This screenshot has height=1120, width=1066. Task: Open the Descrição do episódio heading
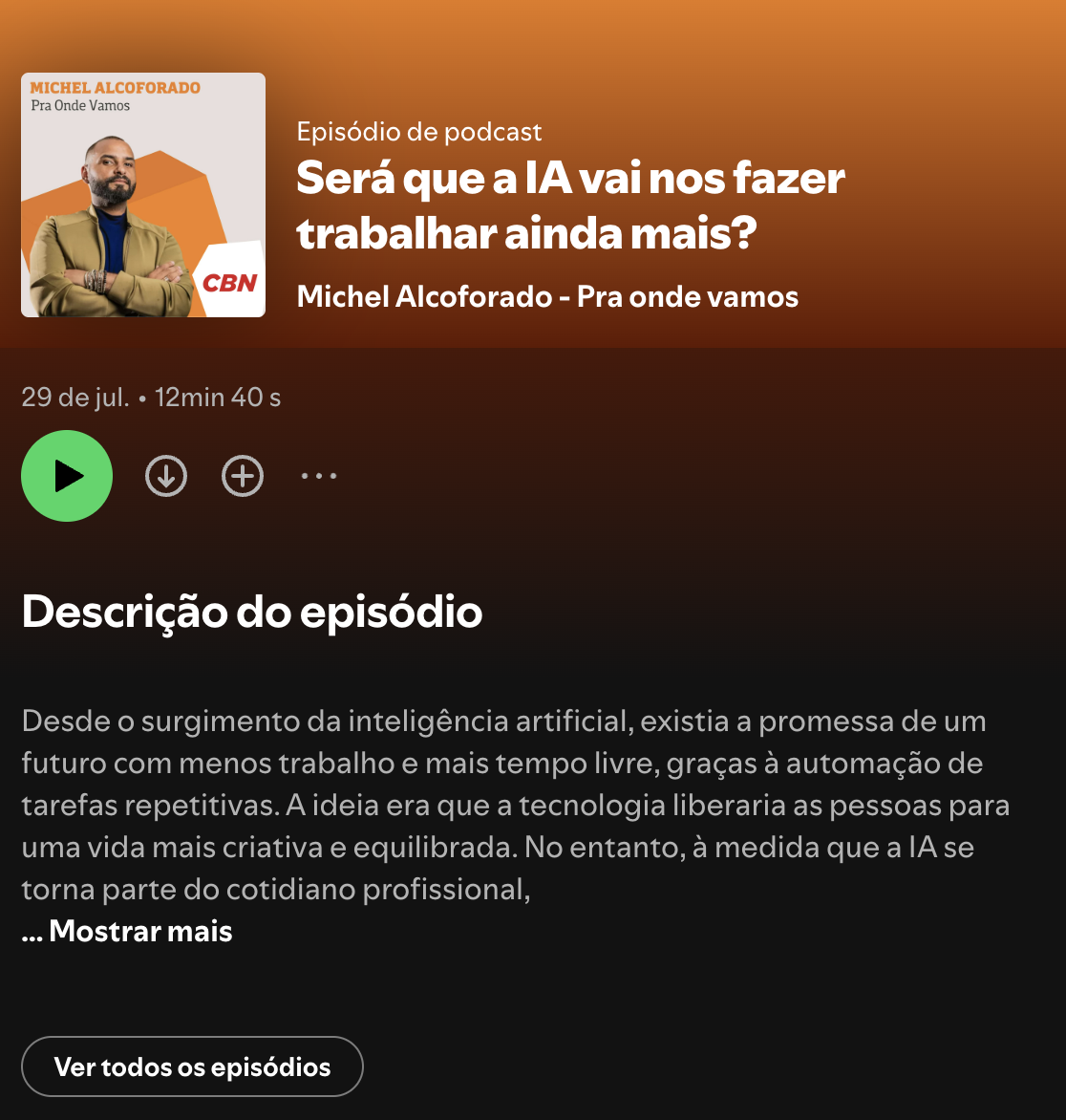pos(252,612)
